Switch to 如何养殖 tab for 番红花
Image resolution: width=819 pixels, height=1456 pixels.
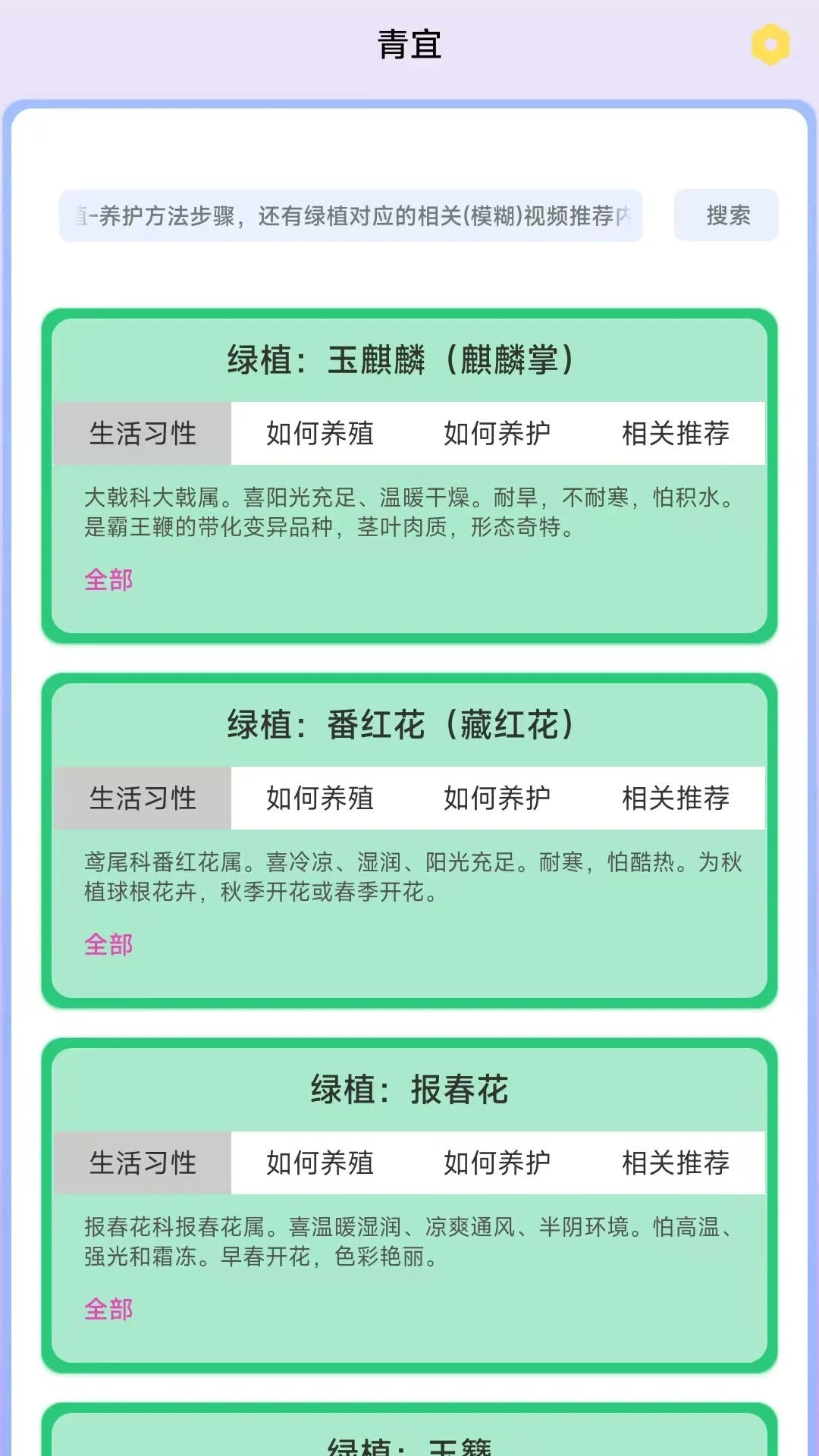point(320,799)
